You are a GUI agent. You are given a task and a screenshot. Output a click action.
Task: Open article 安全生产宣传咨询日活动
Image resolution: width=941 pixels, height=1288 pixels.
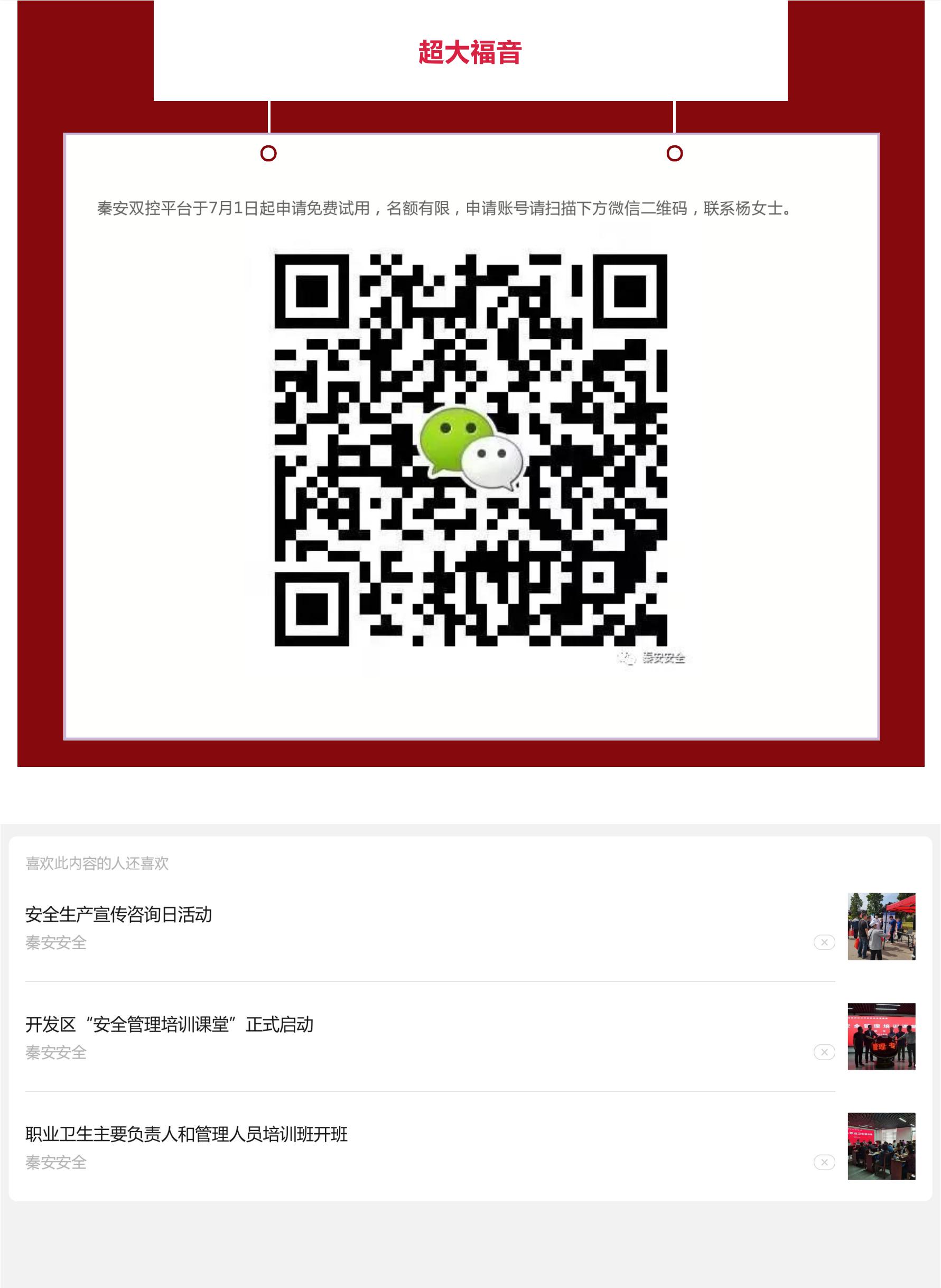click(118, 914)
